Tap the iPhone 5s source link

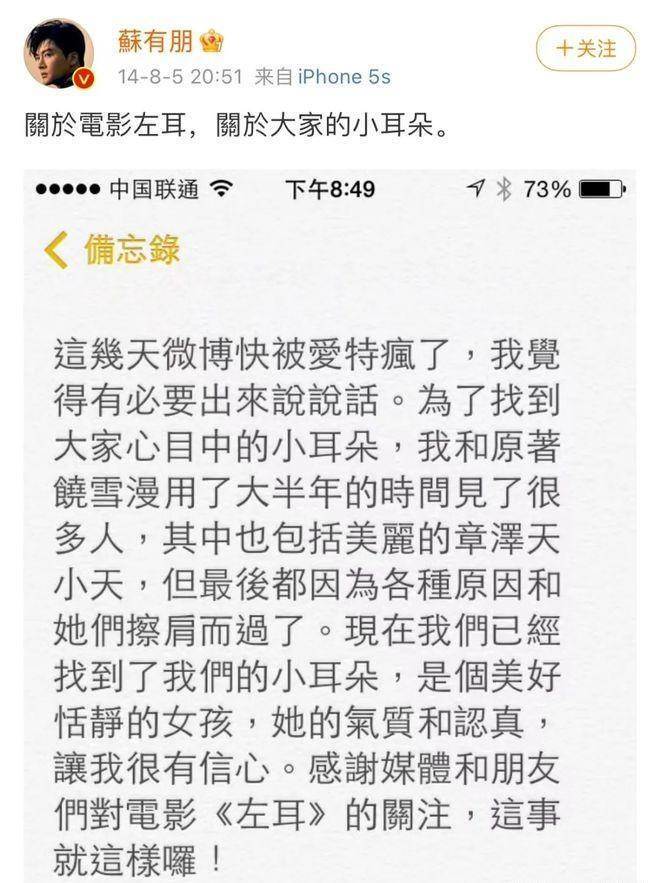(344, 77)
